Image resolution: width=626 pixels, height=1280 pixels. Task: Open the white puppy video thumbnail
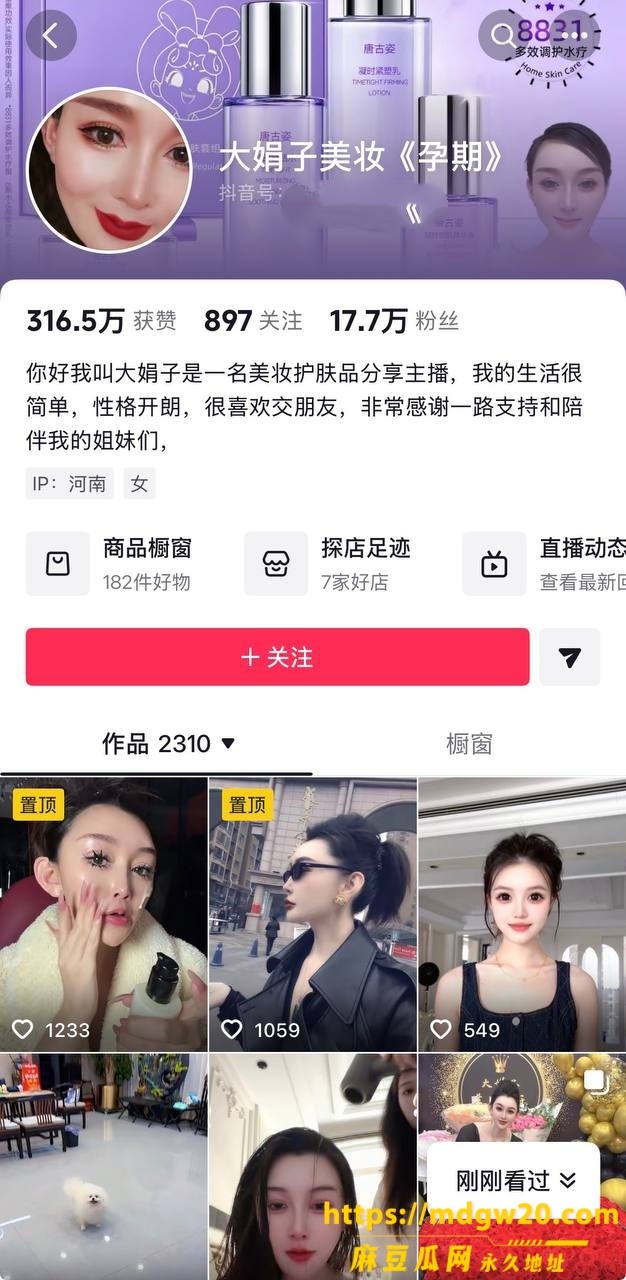click(103, 1166)
